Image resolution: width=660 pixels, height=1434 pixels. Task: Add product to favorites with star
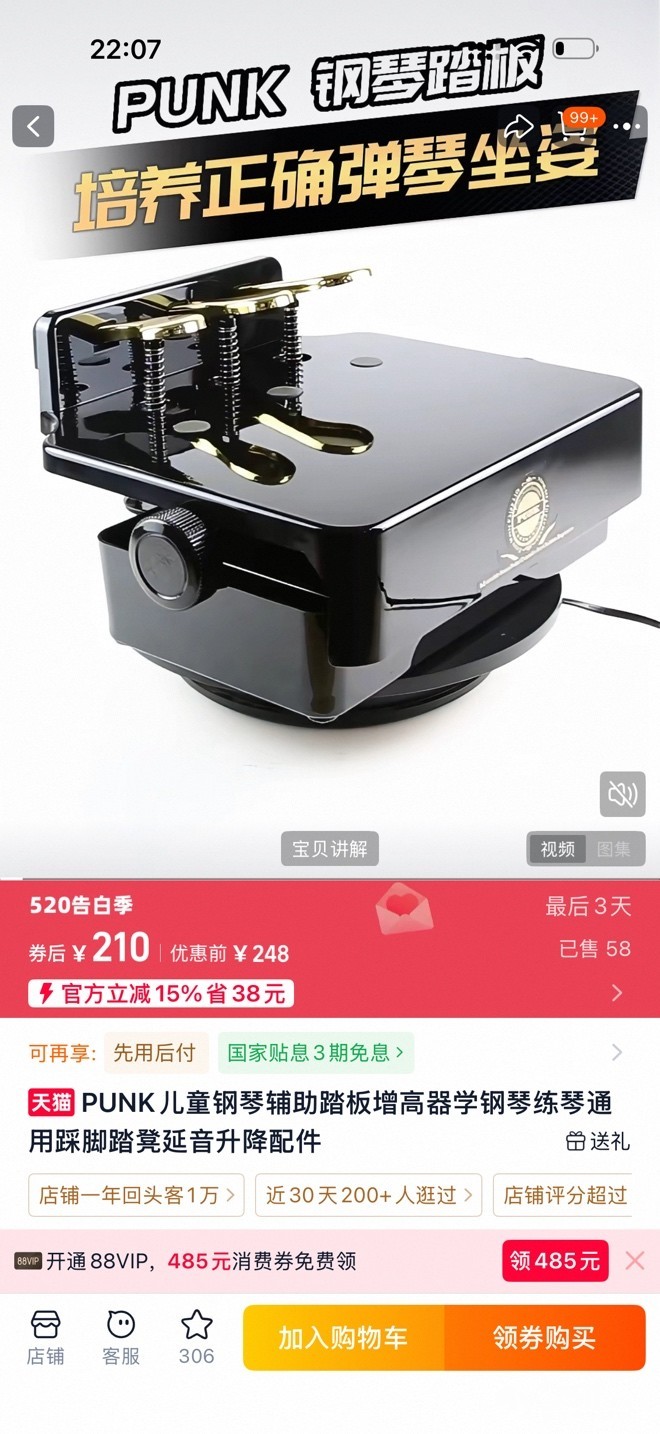click(196, 1338)
